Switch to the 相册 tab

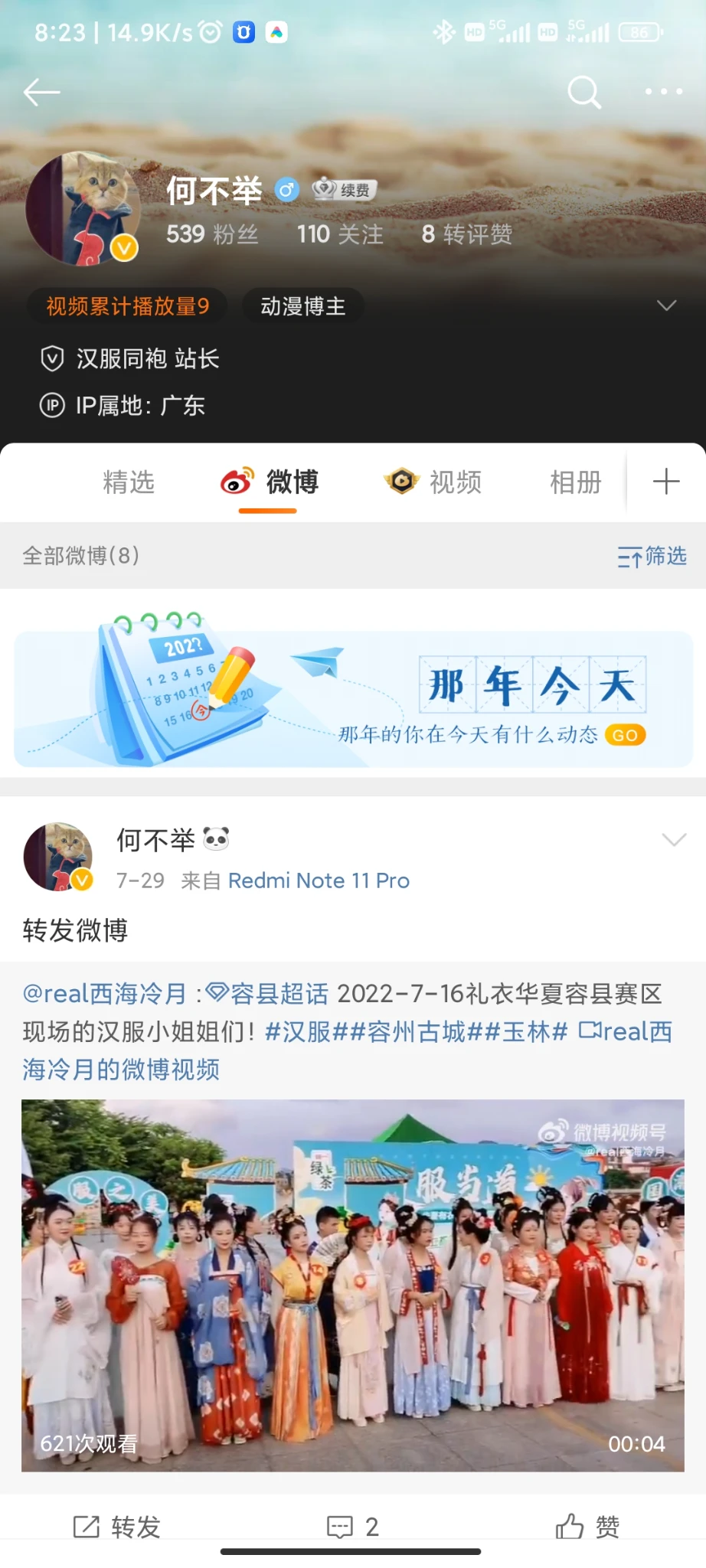coord(575,482)
